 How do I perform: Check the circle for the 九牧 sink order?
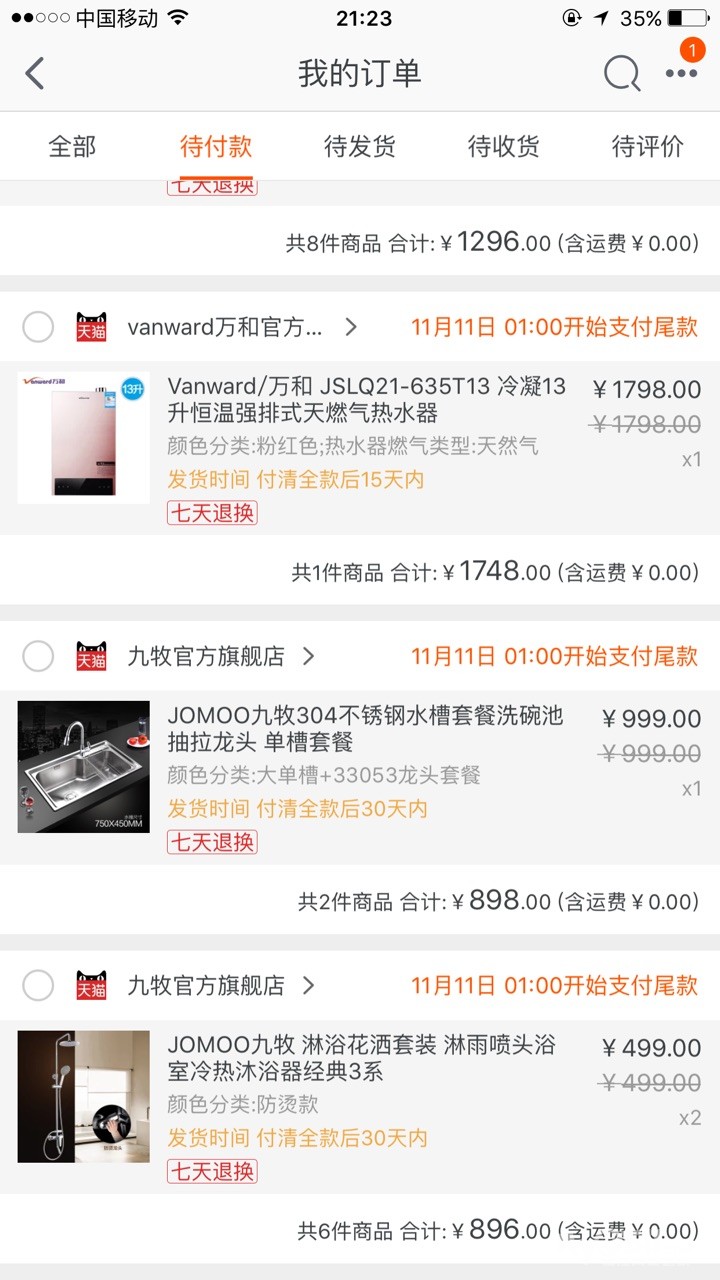click(x=38, y=656)
